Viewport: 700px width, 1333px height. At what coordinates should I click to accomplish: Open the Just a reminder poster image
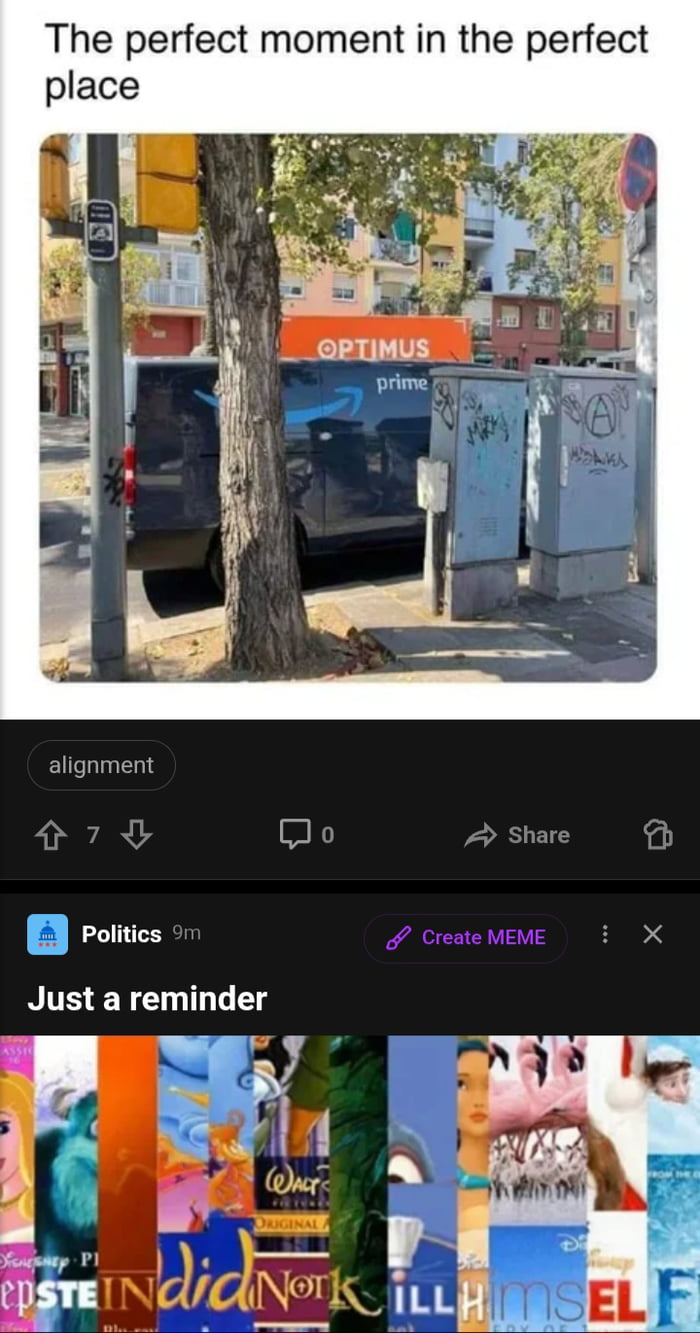pos(350,1183)
